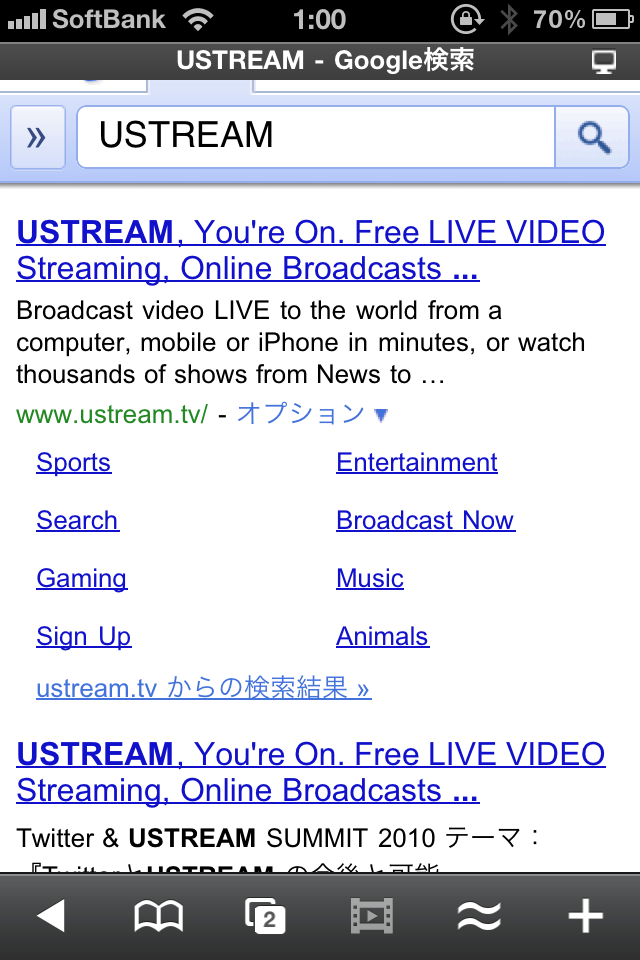Open the Animals sitelink
Screen dimensions: 640x960
coord(382,637)
